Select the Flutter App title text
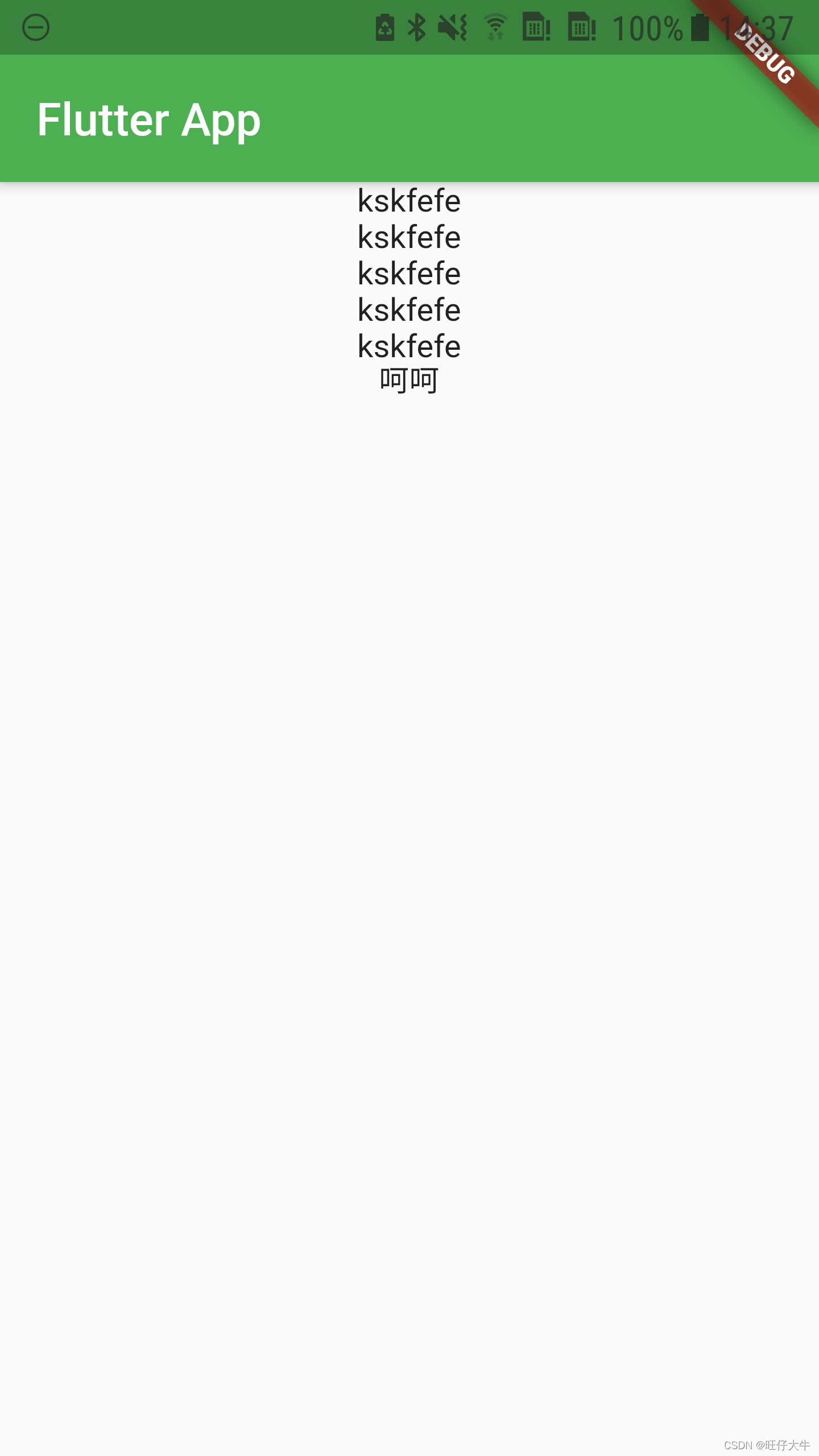Screen dimensions: 819x1456 [x=148, y=119]
